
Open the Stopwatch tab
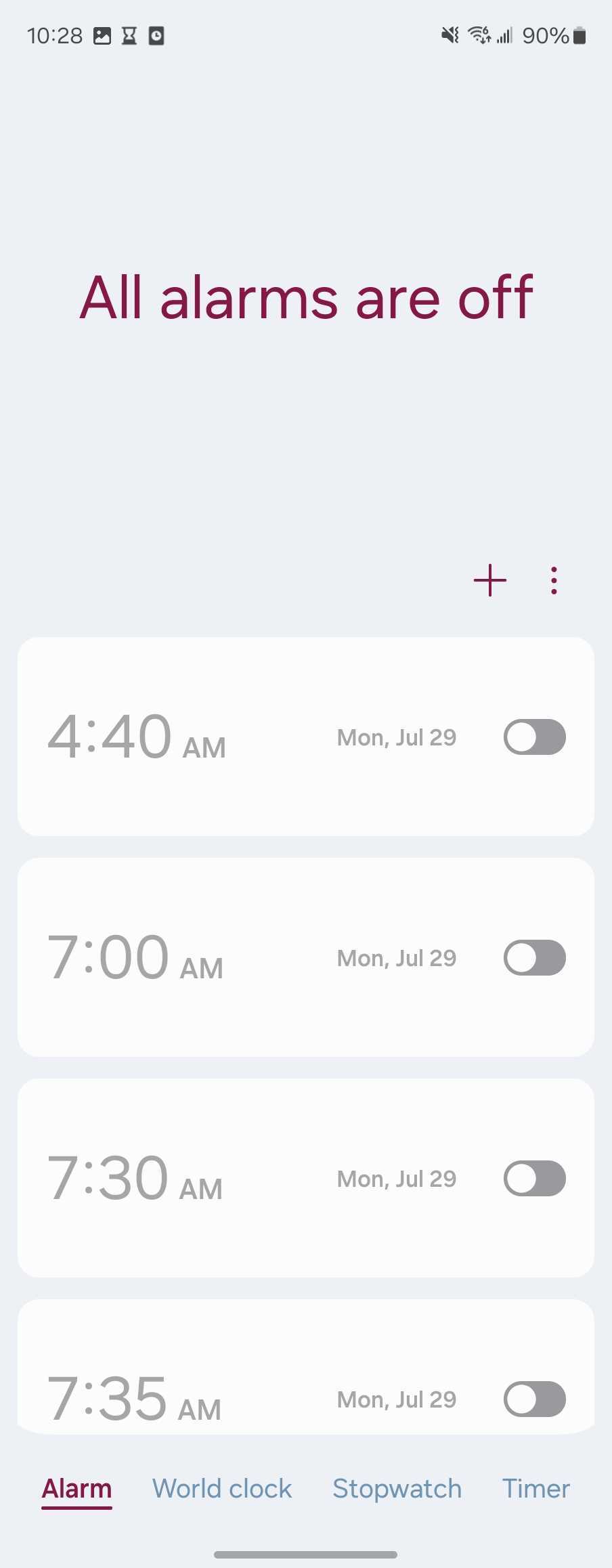pyautogui.click(x=397, y=1488)
